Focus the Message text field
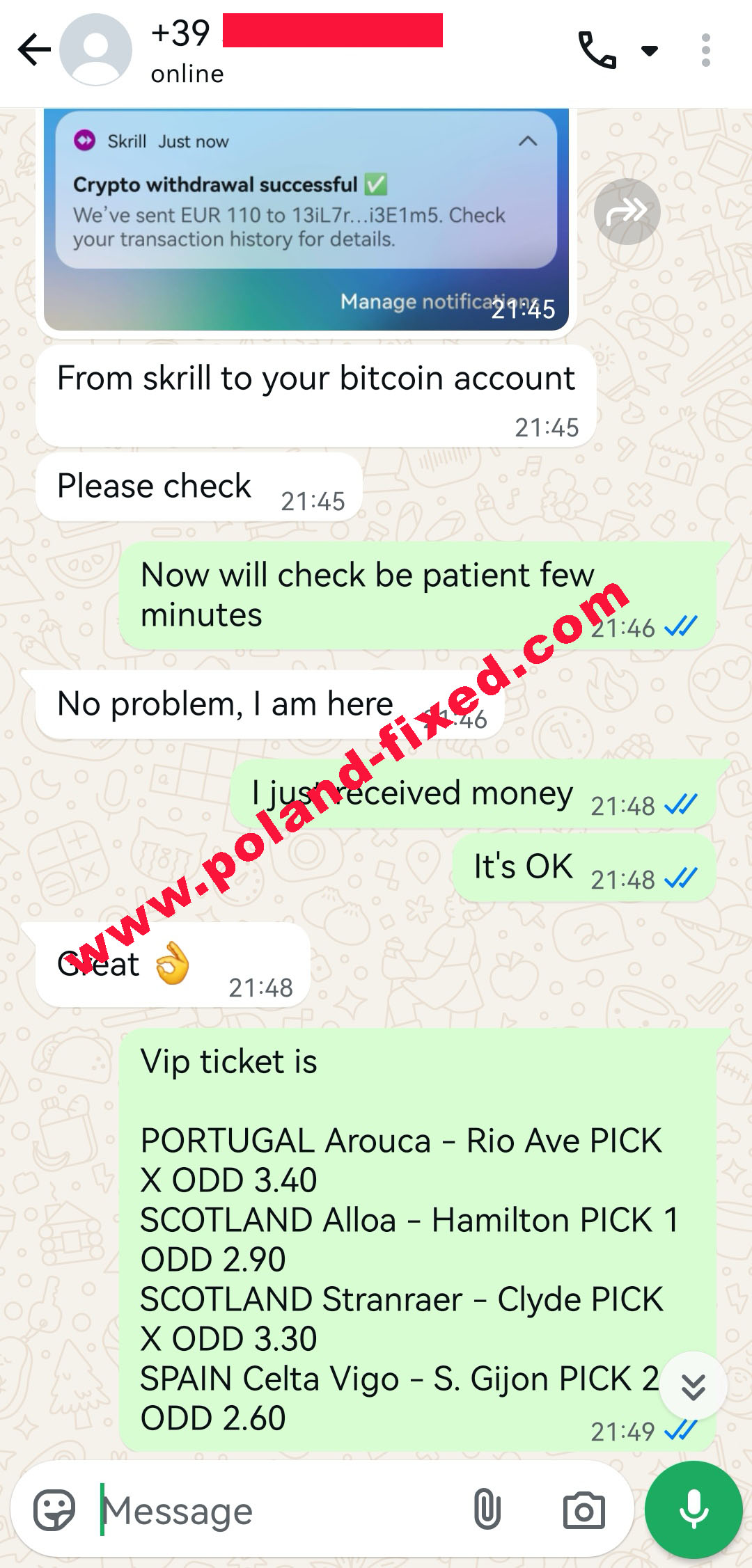The image size is (752, 1568). tap(279, 1510)
